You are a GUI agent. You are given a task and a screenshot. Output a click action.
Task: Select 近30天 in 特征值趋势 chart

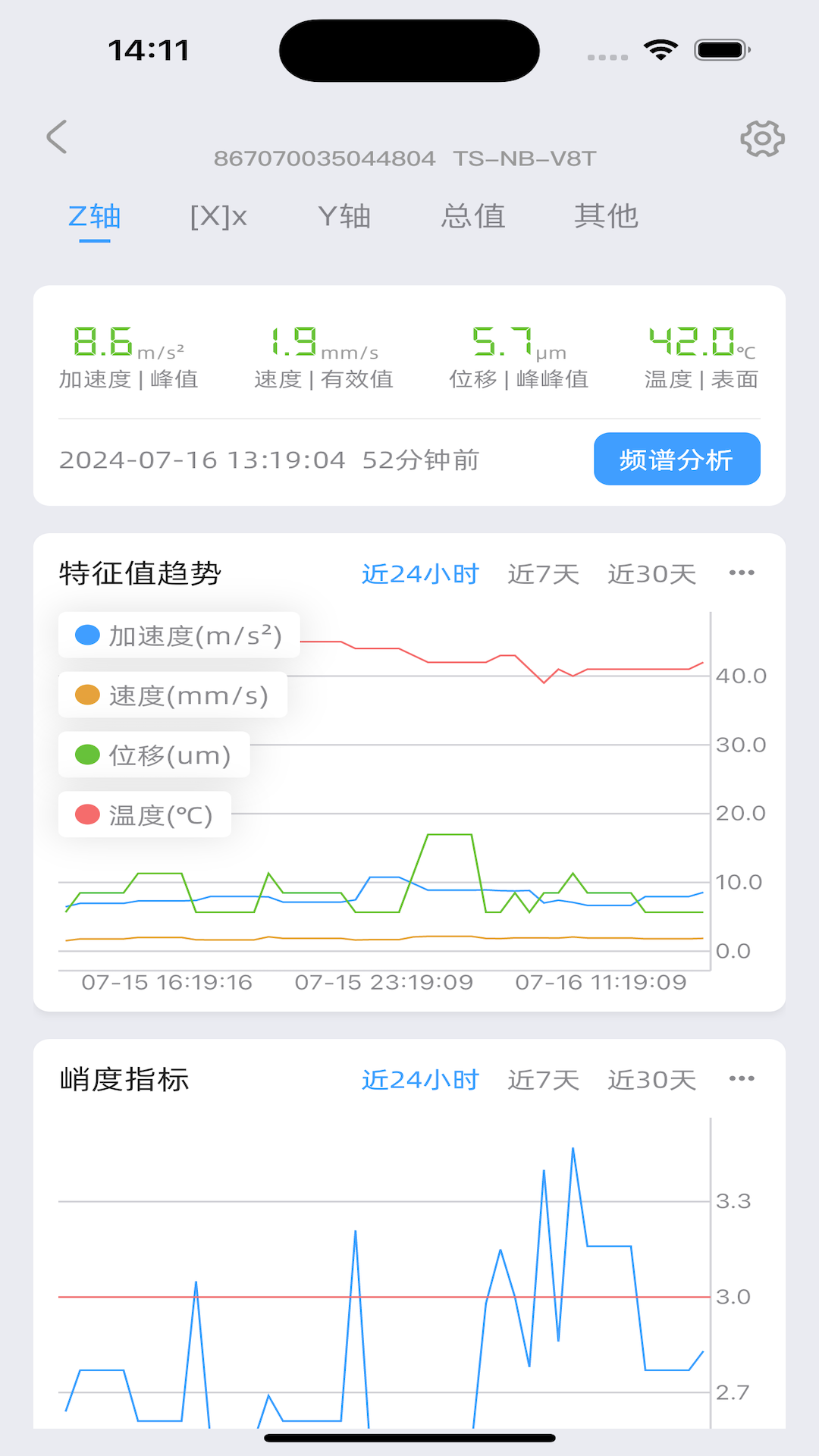tap(651, 574)
